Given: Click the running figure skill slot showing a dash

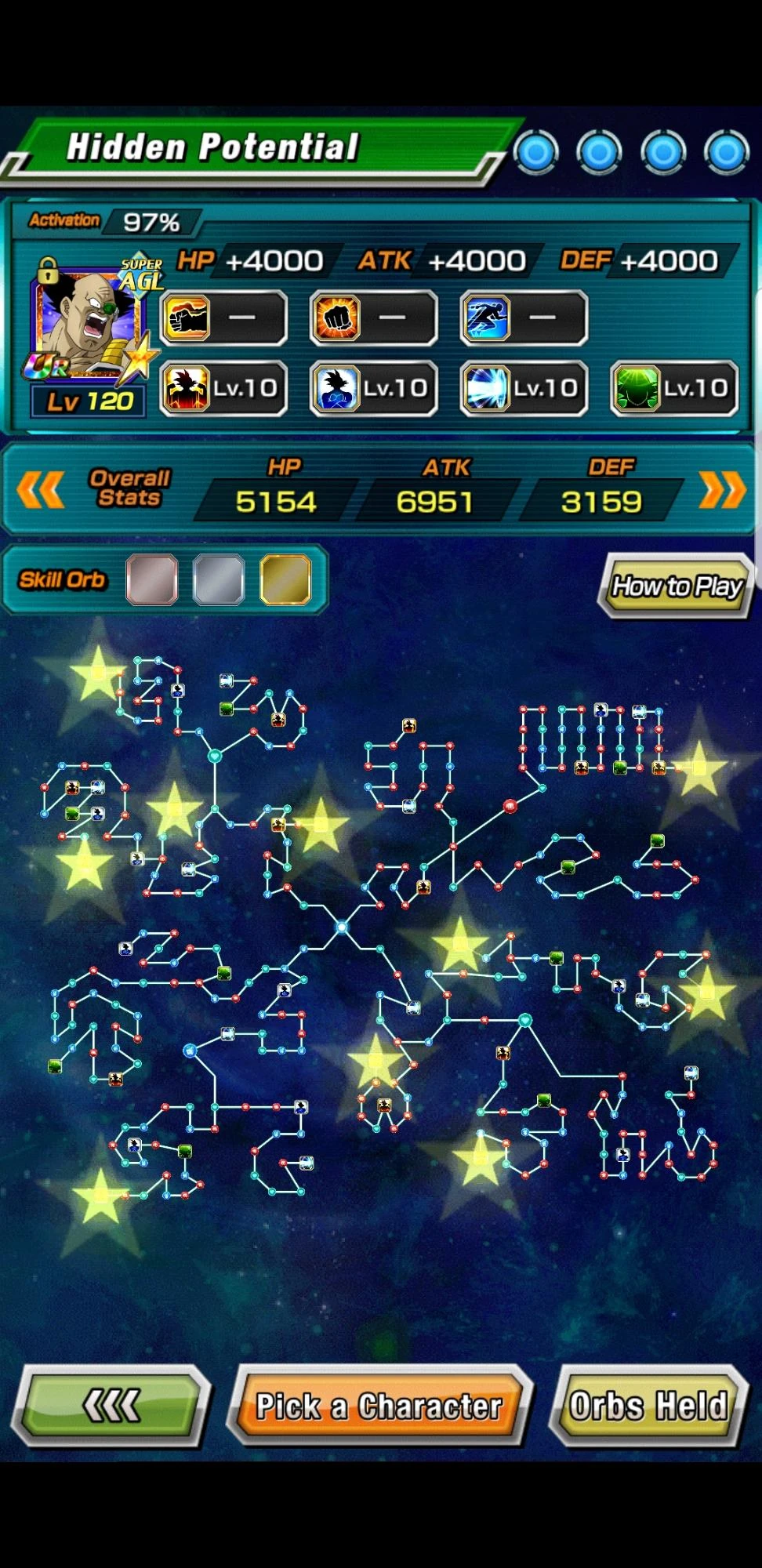Looking at the screenshot, I should tap(522, 317).
